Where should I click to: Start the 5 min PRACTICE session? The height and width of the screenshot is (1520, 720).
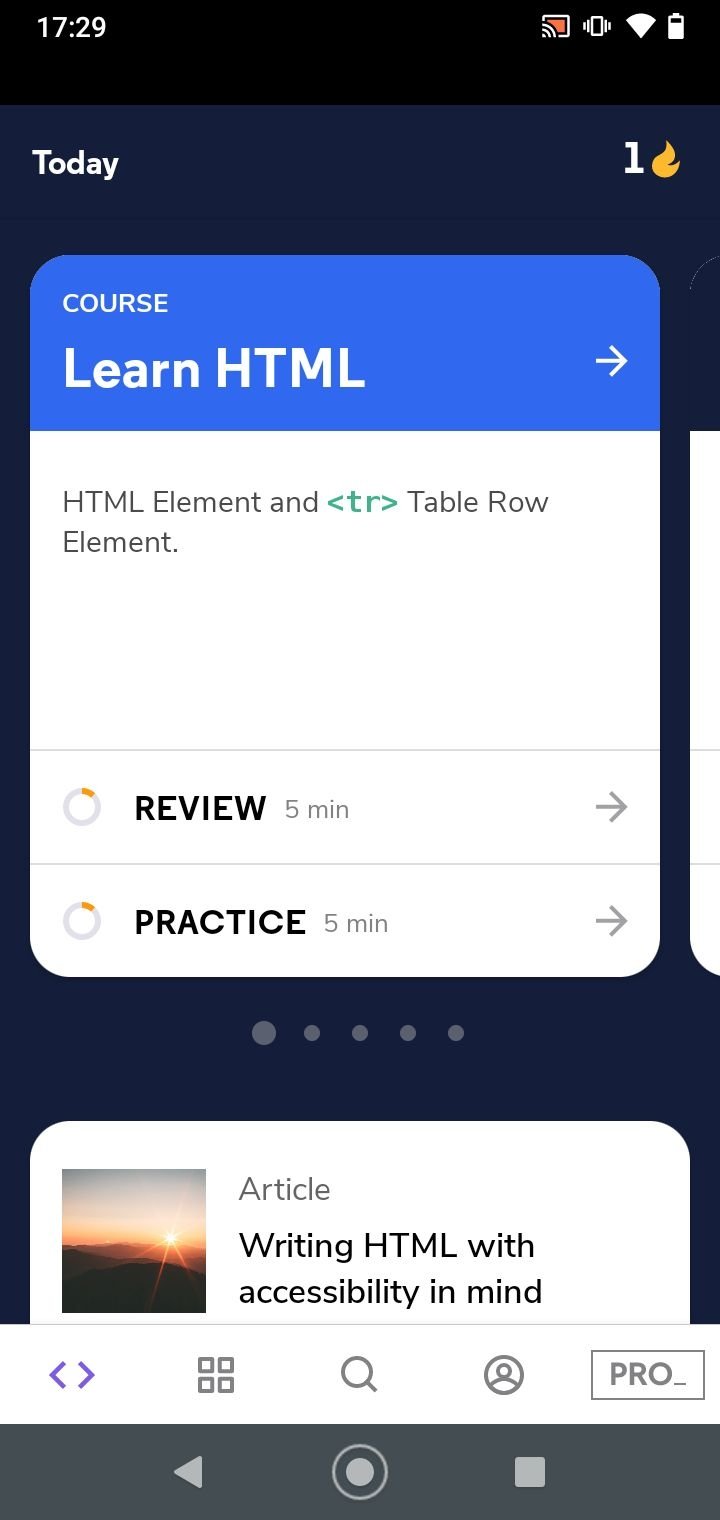coord(345,921)
